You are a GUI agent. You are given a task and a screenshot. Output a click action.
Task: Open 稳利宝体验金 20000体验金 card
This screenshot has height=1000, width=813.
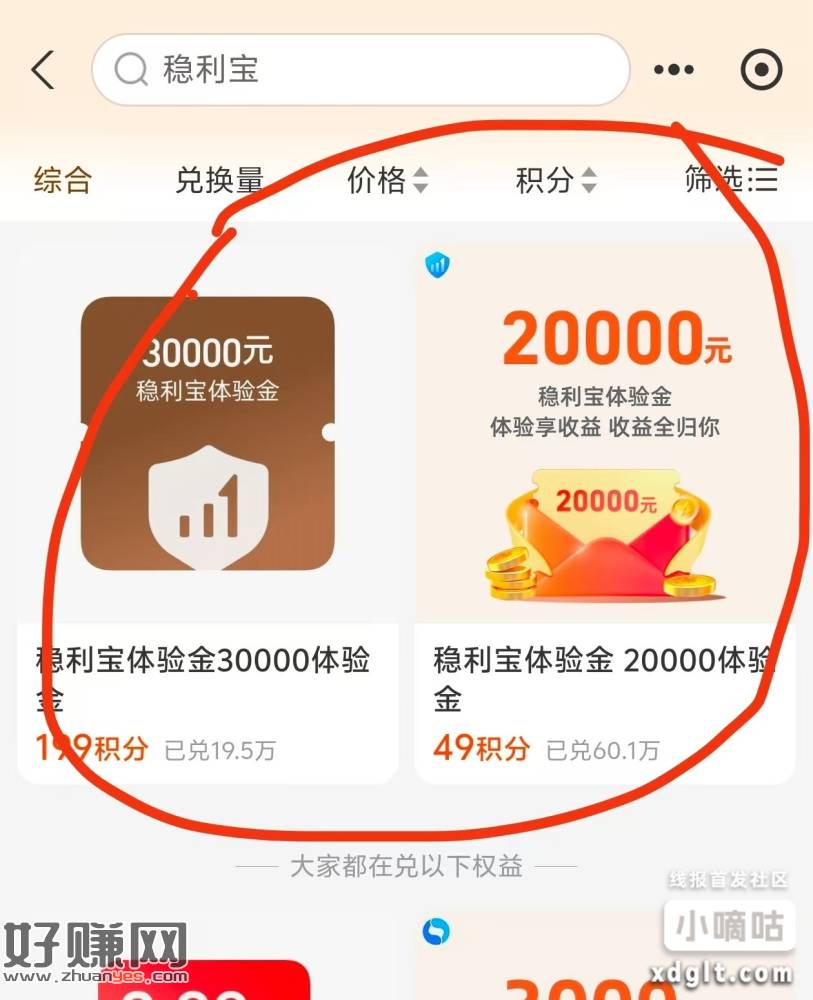pyautogui.click(x=604, y=510)
